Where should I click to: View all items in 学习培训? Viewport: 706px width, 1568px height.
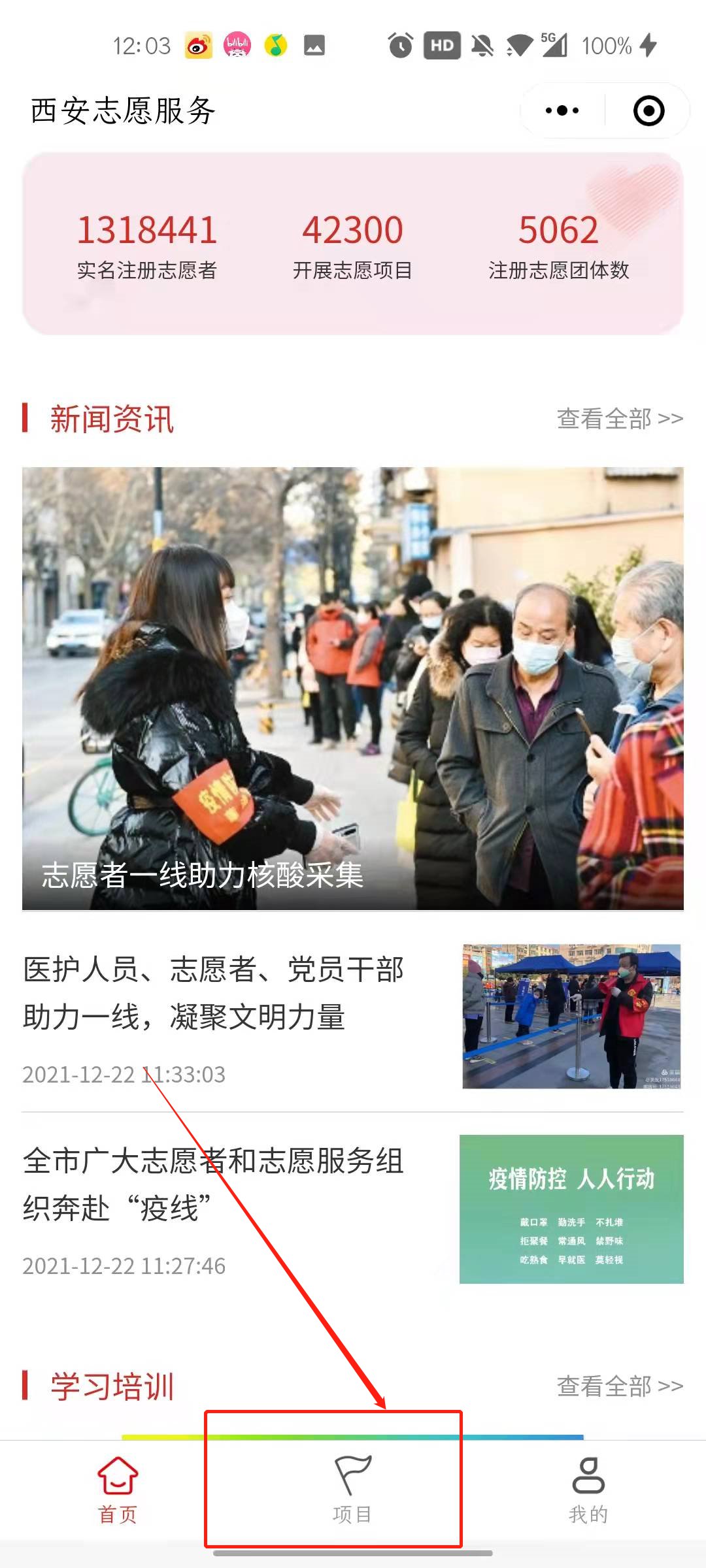[619, 1386]
